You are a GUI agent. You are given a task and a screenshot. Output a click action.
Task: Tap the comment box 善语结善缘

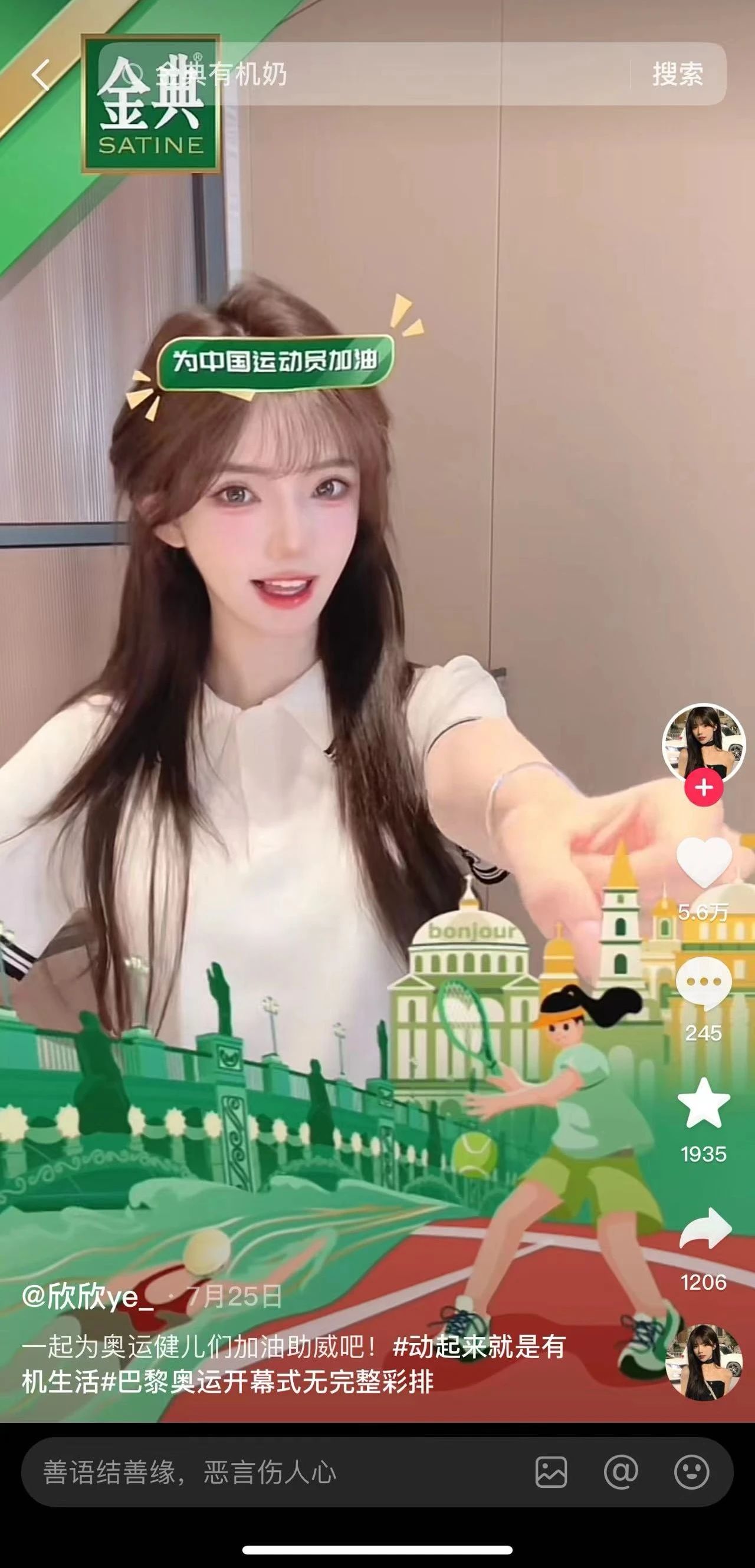(x=268, y=1473)
